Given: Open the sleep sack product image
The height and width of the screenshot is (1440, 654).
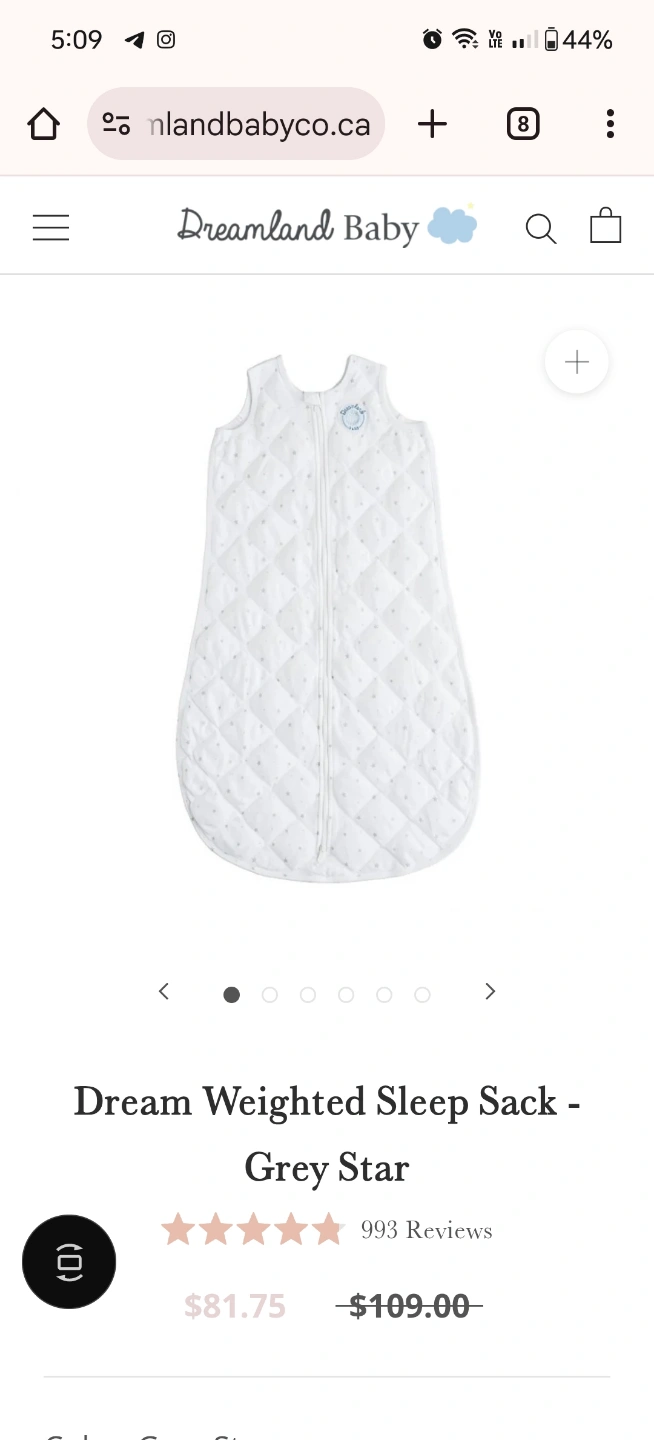Looking at the screenshot, I should click(x=327, y=618).
